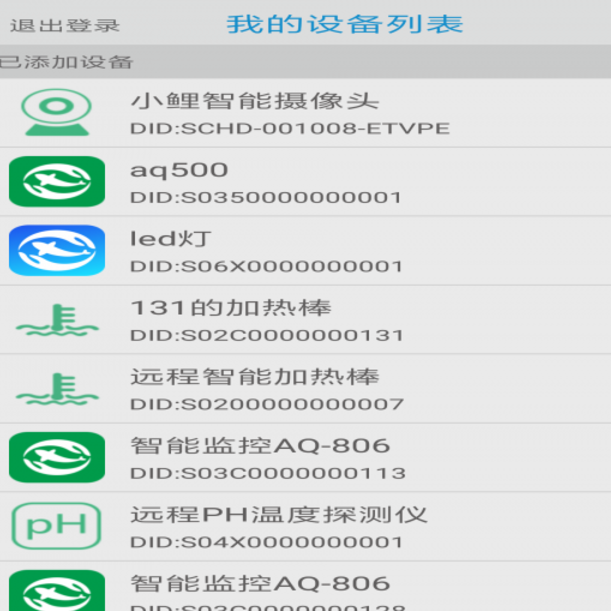Viewport: 611px width, 611px height.
Task: Open 智能监控AQ-806 with DID ending 0113
Action: click(x=305, y=458)
